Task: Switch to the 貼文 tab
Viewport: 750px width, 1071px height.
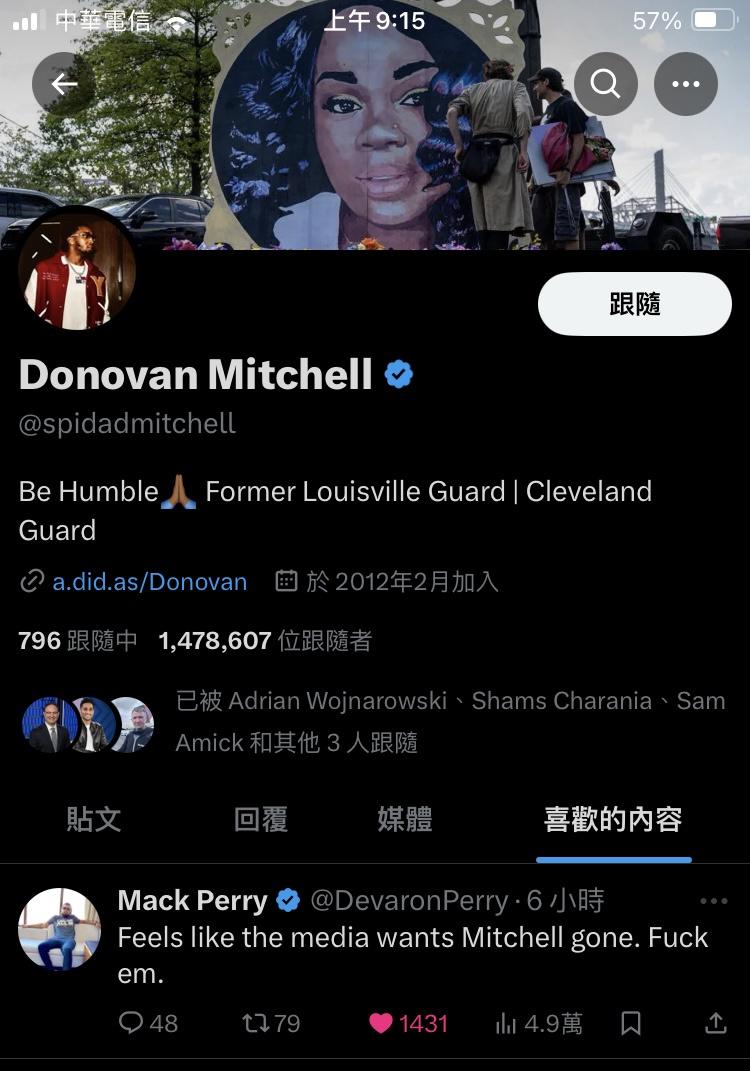Action: pyautogui.click(x=94, y=820)
